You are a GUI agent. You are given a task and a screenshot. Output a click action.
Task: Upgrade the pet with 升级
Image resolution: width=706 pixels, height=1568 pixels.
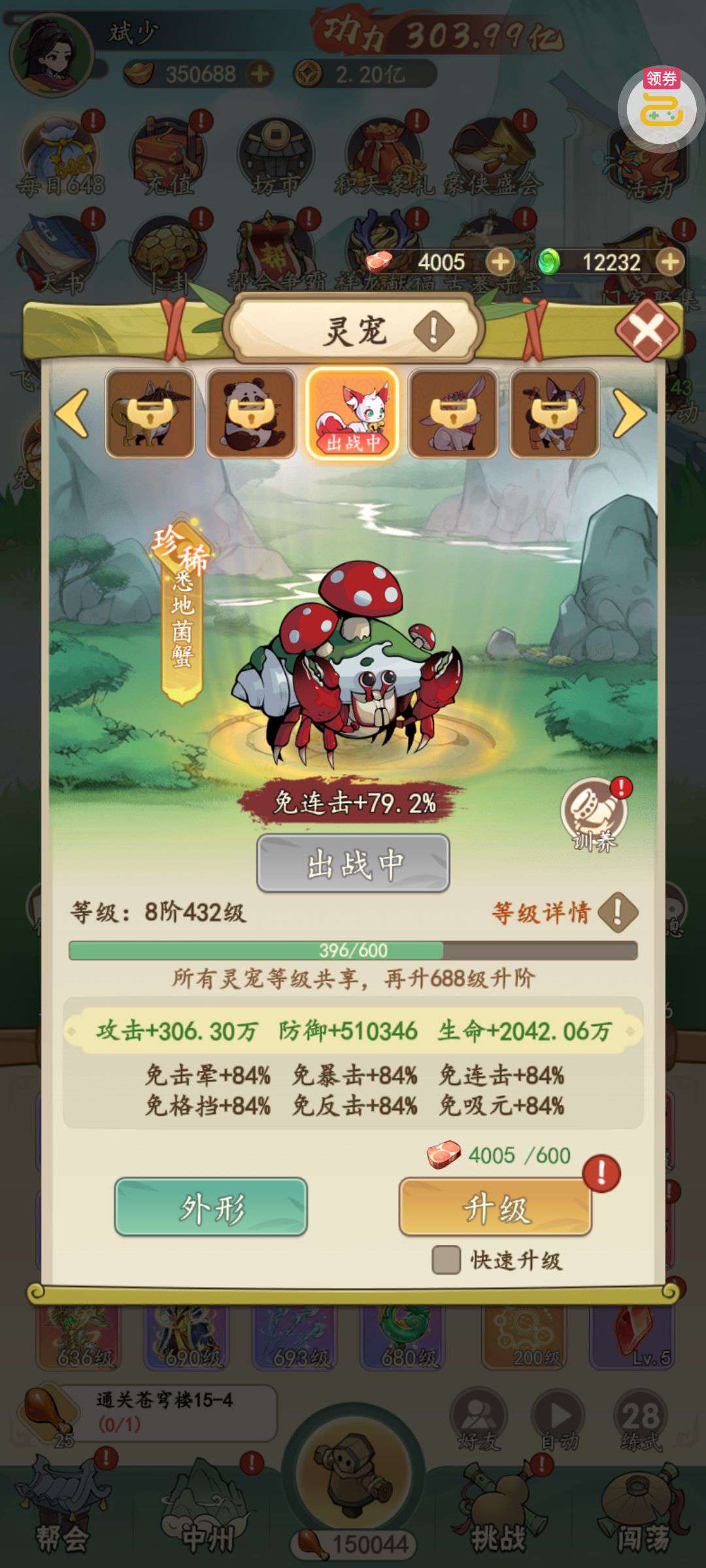point(496,1207)
